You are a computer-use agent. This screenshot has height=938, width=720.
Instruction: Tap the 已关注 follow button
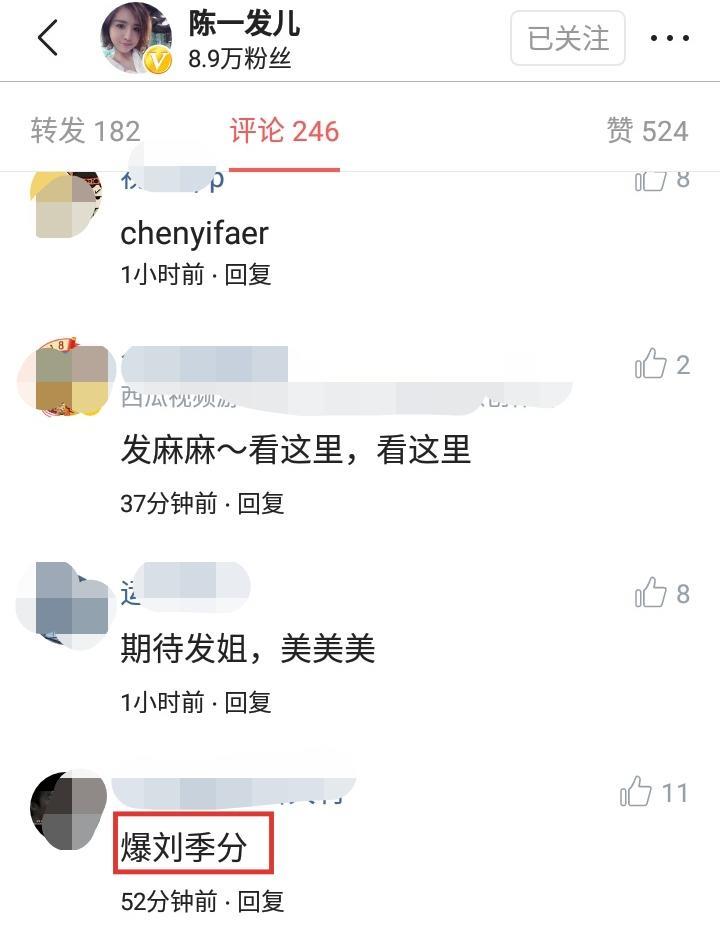tap(567, 39)
